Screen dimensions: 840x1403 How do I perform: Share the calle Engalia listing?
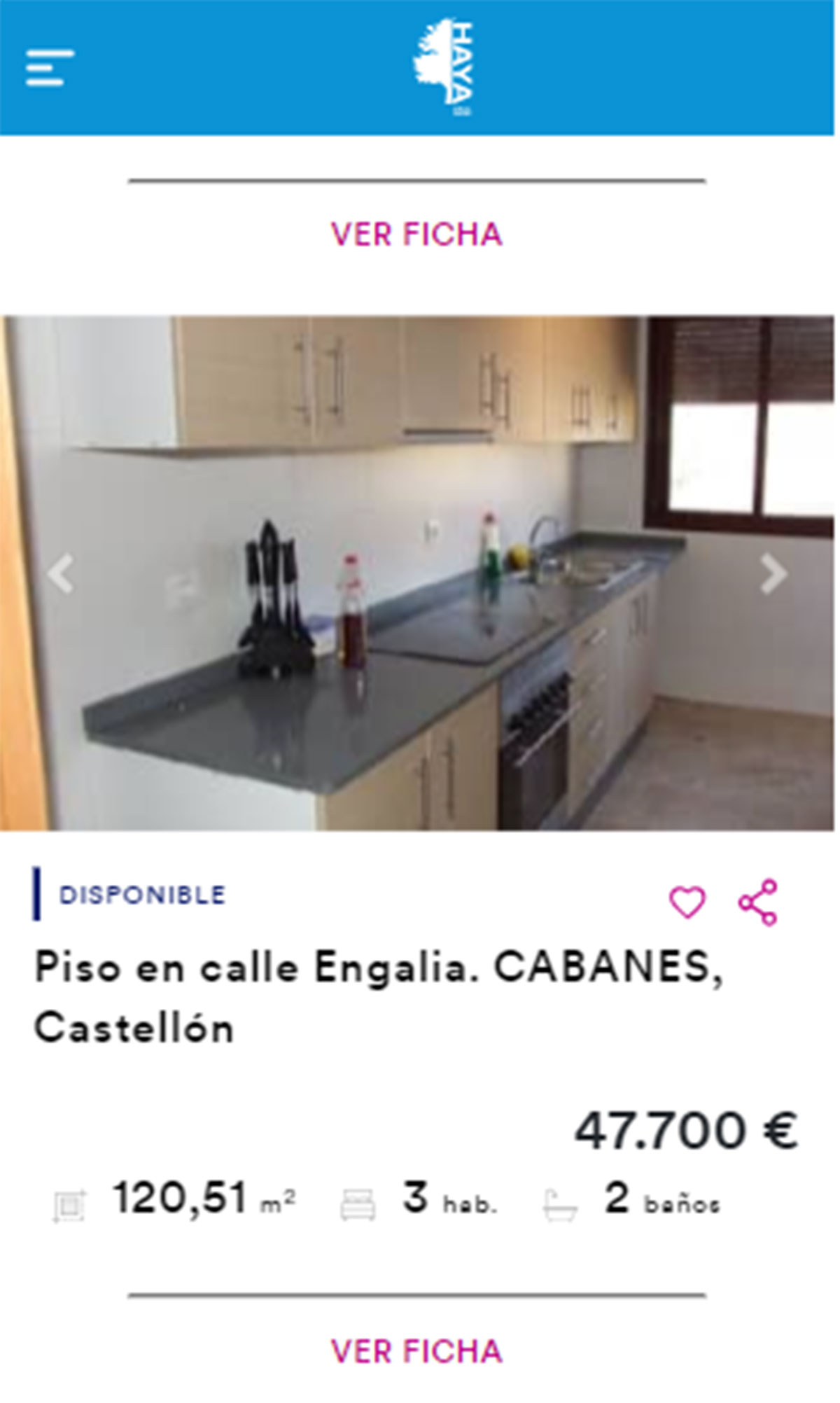[758, 902]
